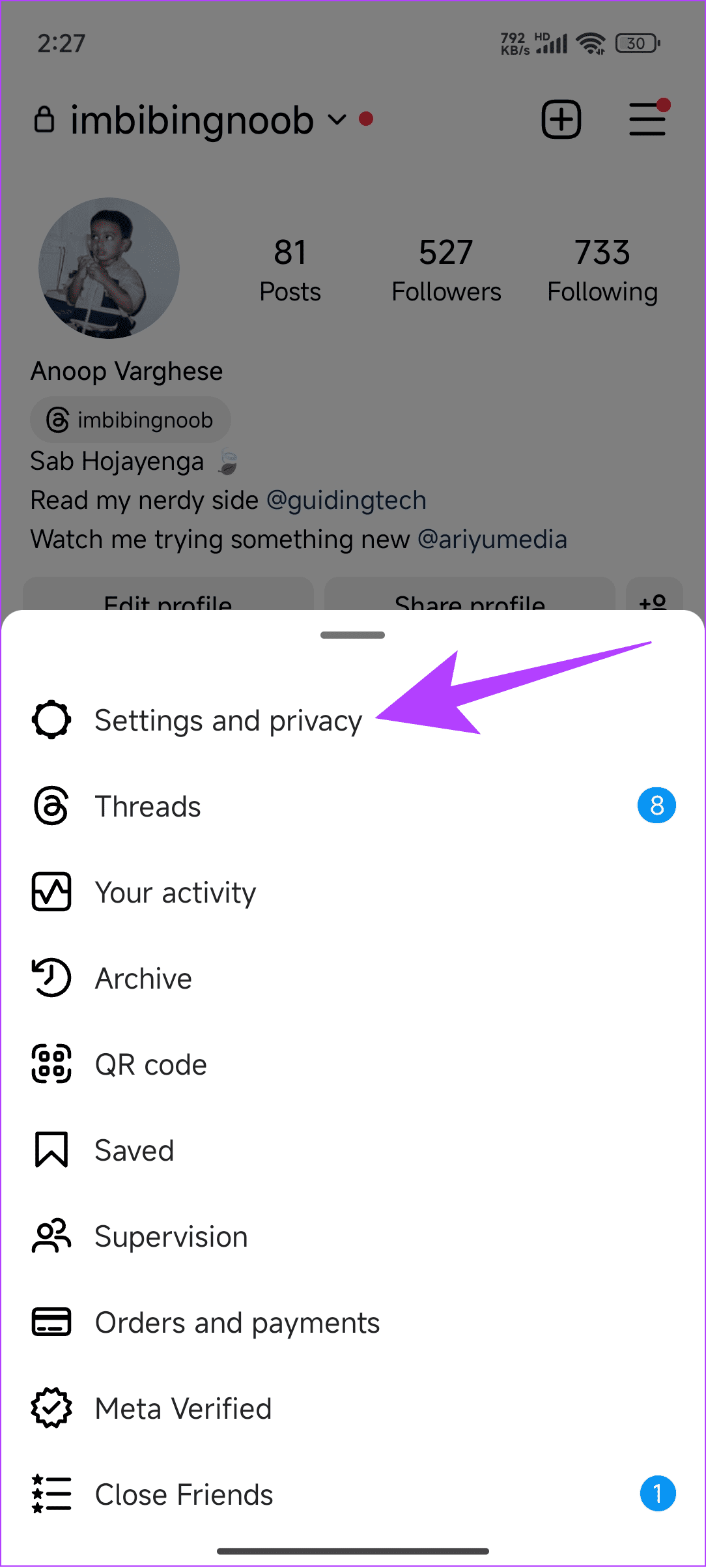
Task: Open Meta Verified
Action: click(x=183, y=1408)
